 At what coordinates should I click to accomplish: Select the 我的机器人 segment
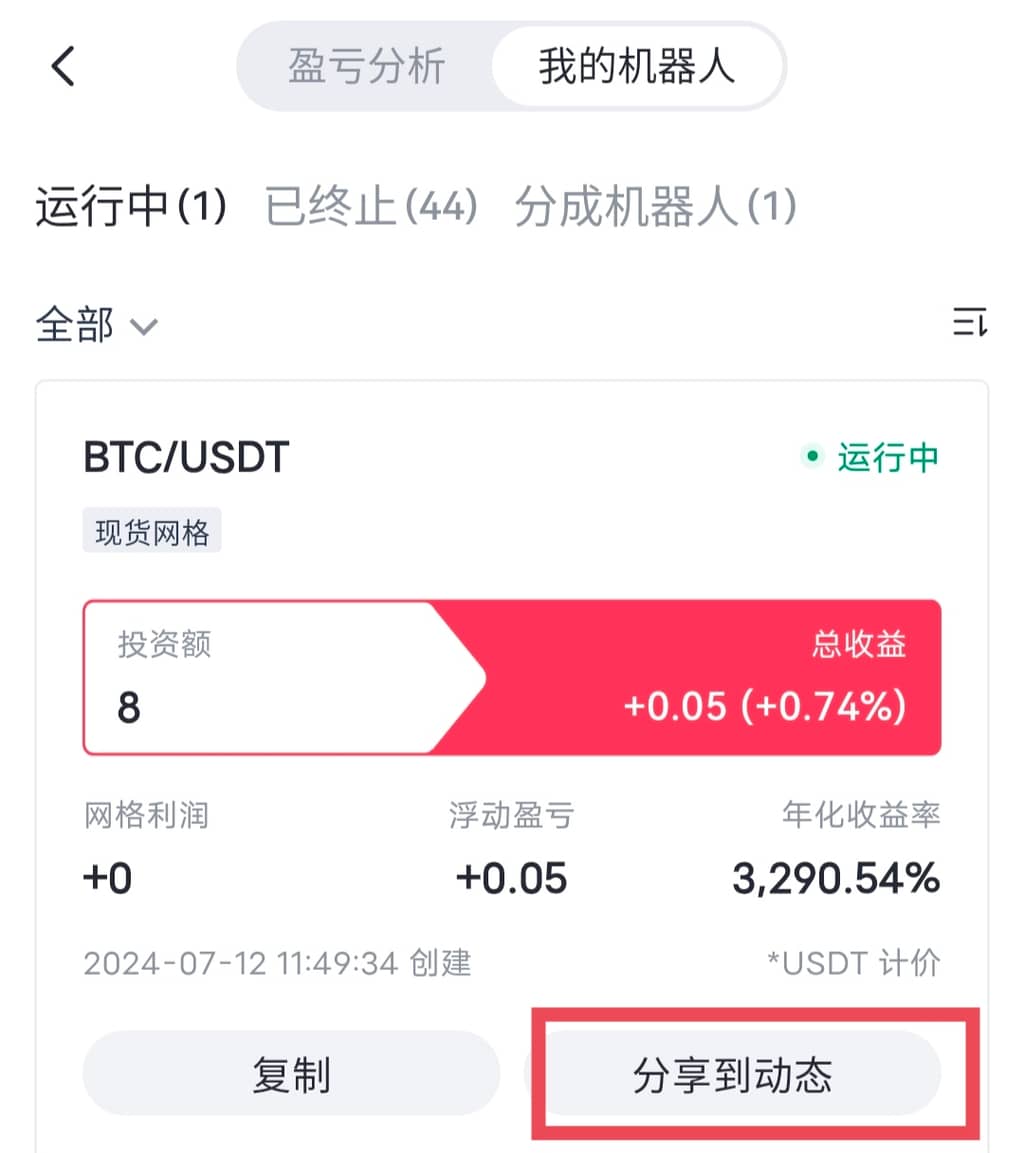pyautogui.click(x=636, y=68)
